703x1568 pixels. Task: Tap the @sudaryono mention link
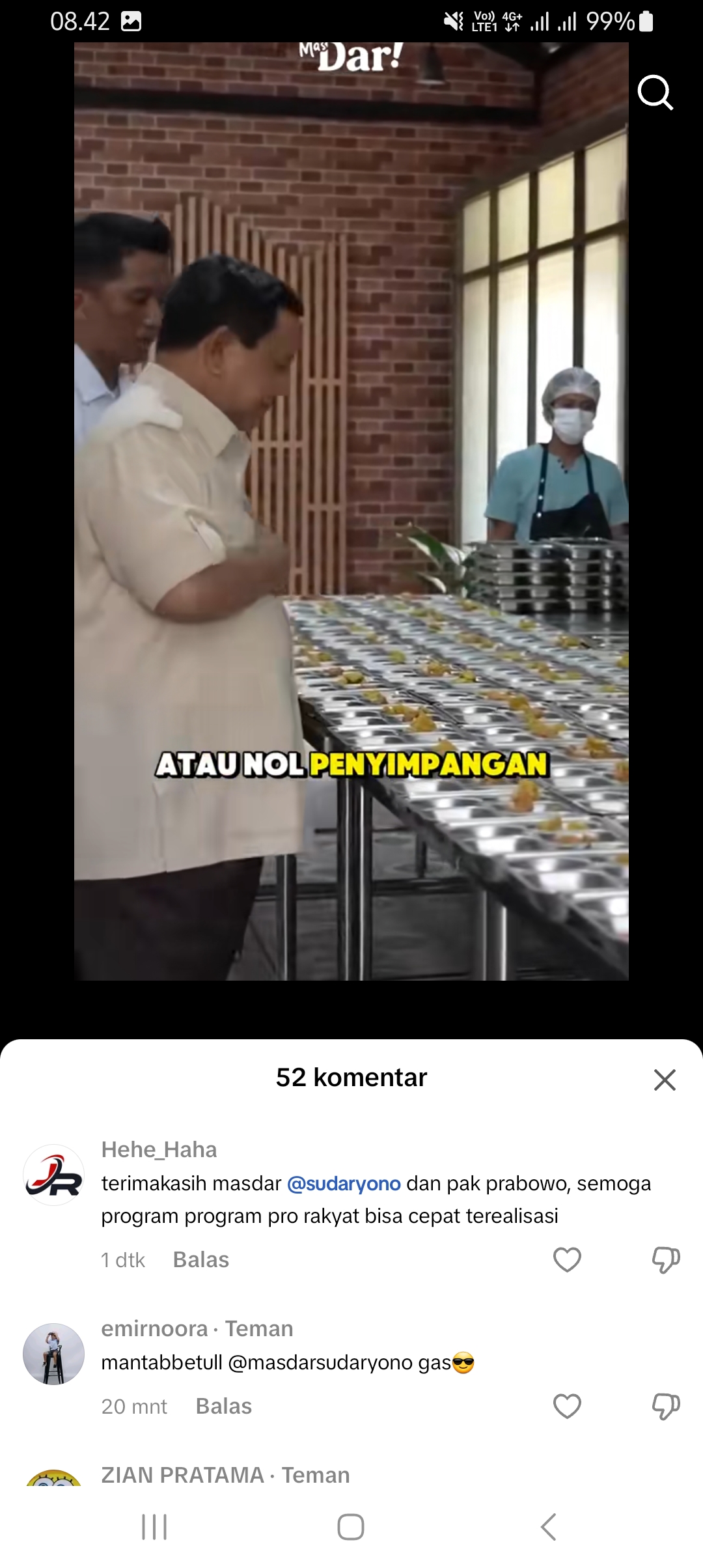point(344,1183)
